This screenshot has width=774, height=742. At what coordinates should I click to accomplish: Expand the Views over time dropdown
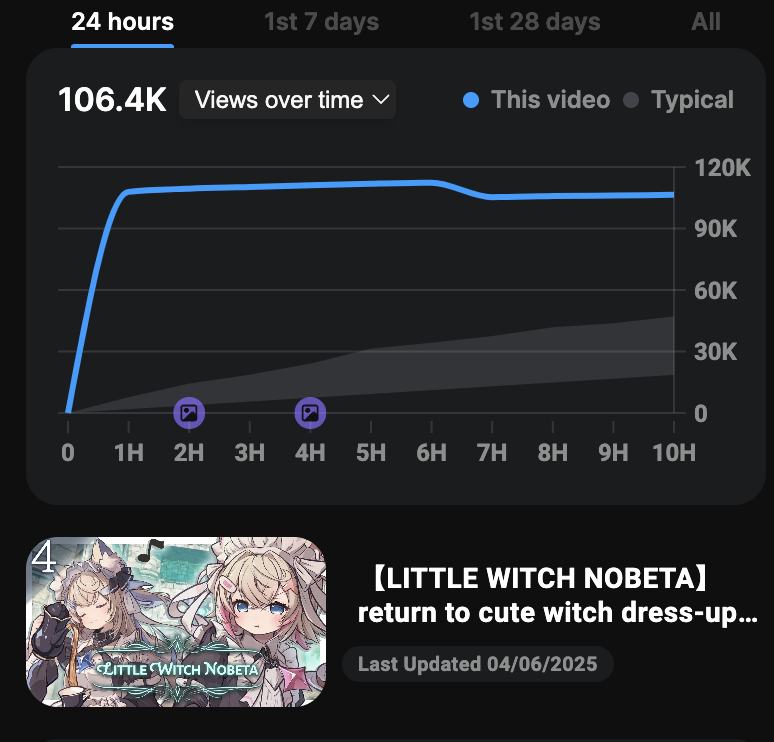(288, 100)
